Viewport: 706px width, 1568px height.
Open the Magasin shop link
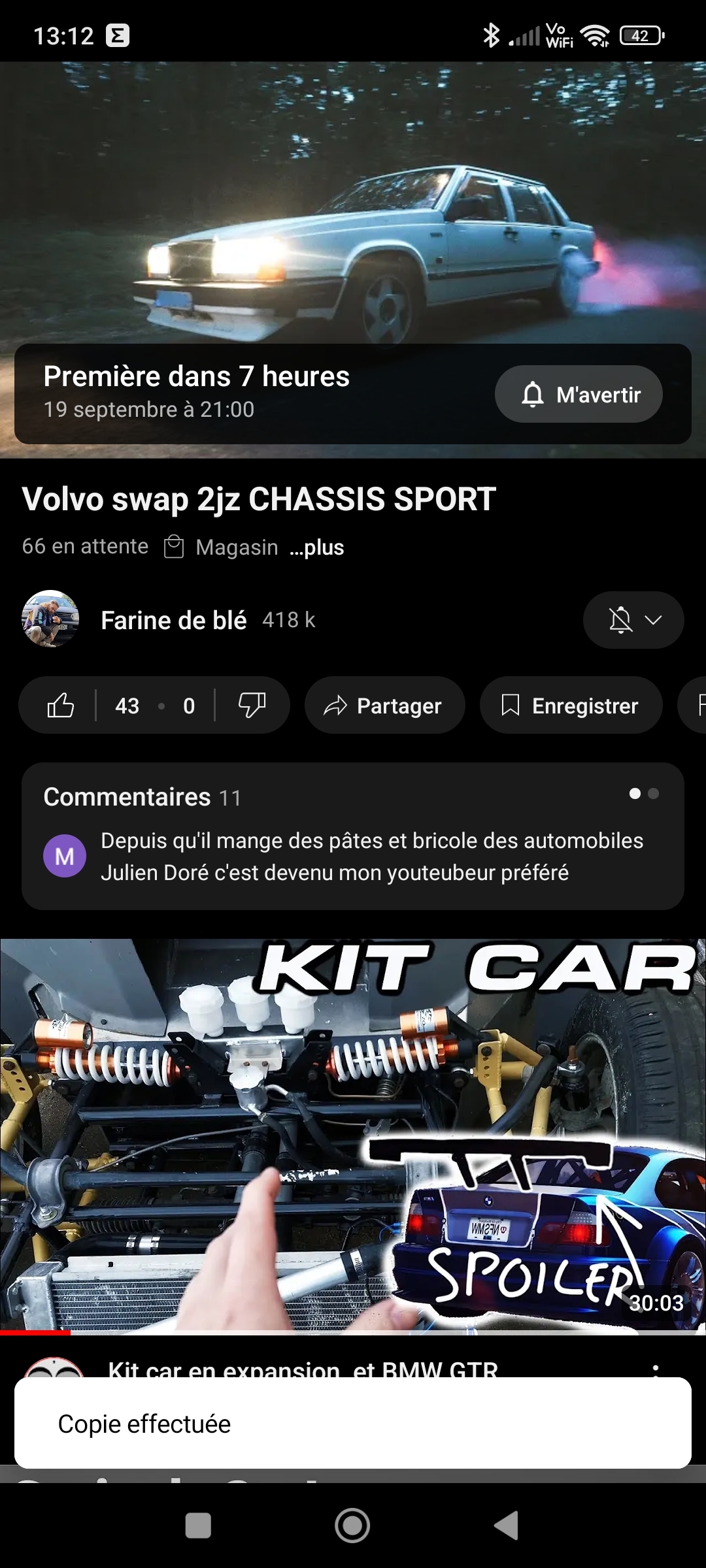(x=222, y=547)
